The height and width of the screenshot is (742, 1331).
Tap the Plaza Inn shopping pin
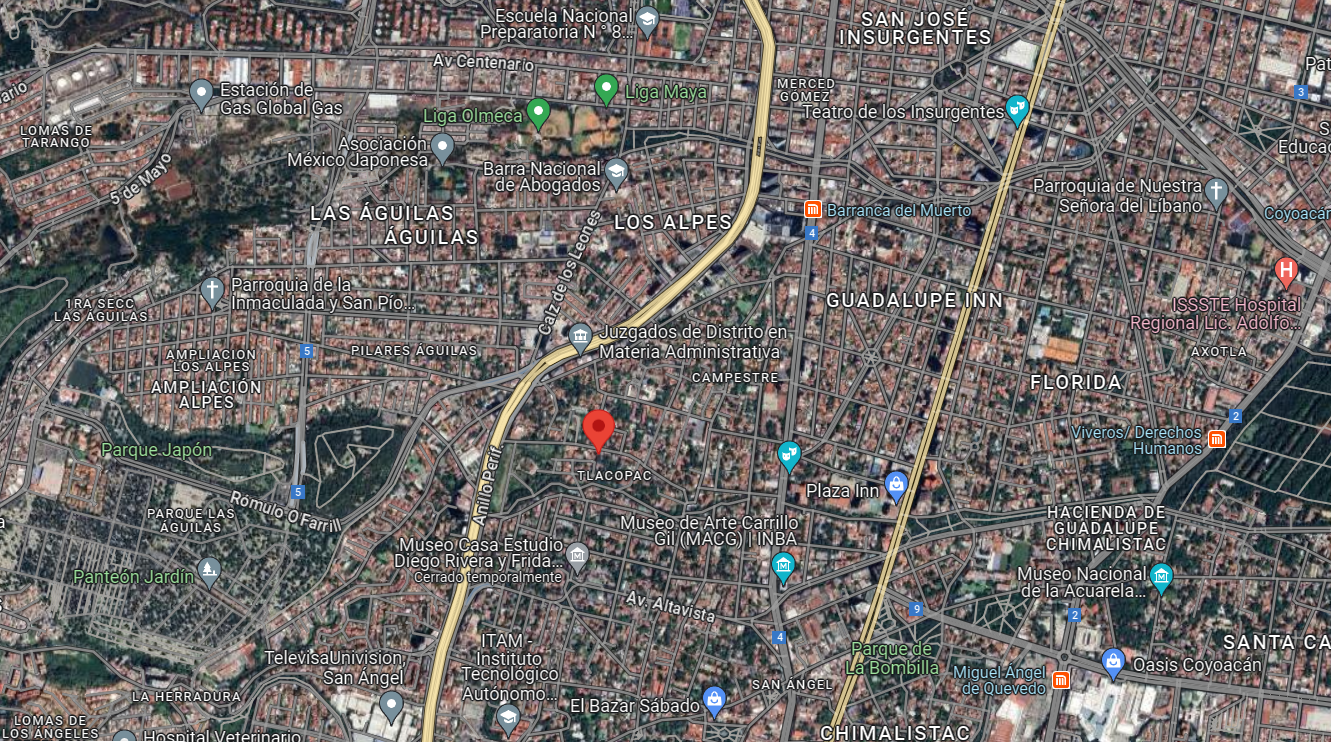coord(896,487)
